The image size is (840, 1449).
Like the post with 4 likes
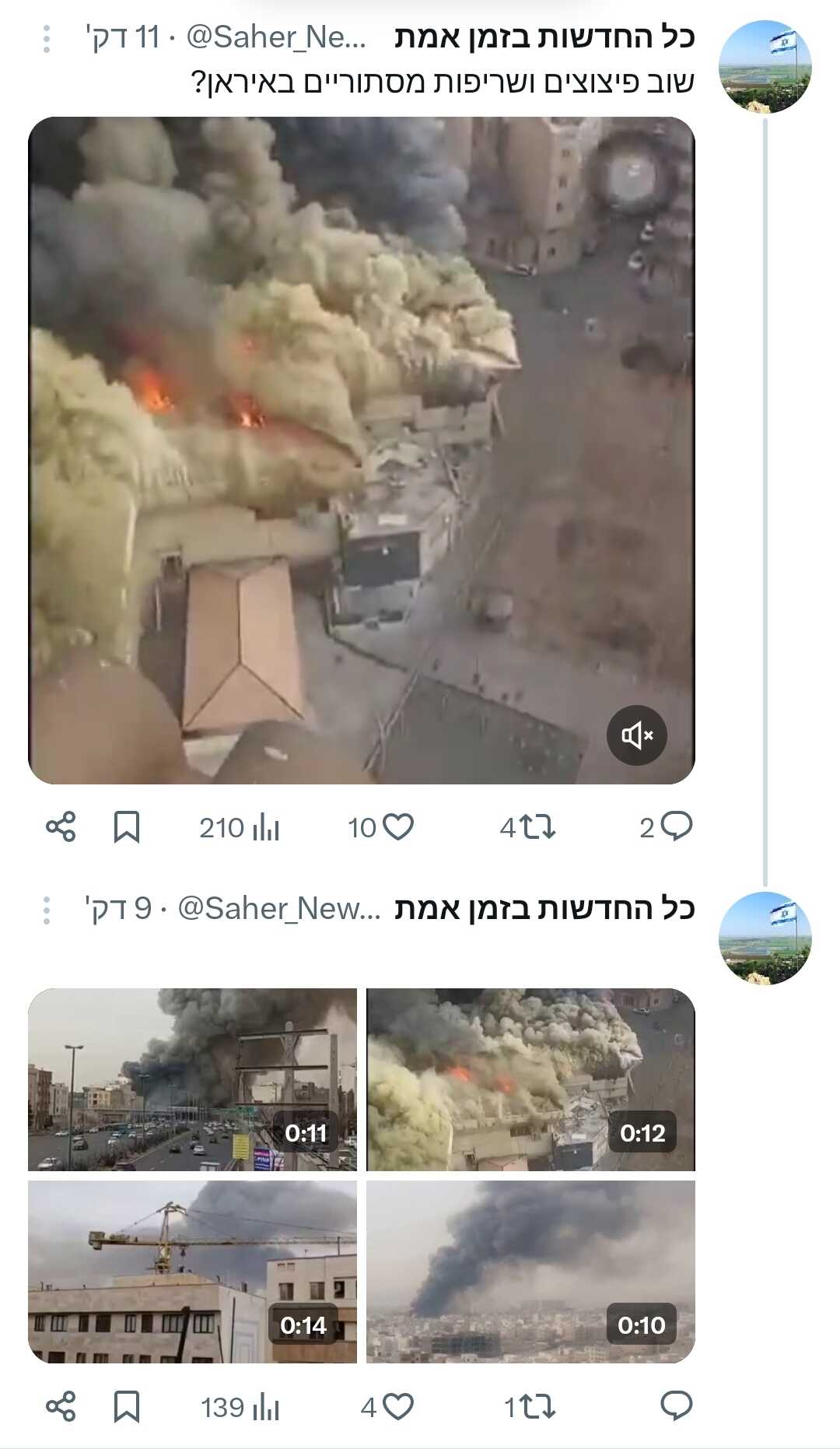pyautogui.click(x=398, y=1406)
